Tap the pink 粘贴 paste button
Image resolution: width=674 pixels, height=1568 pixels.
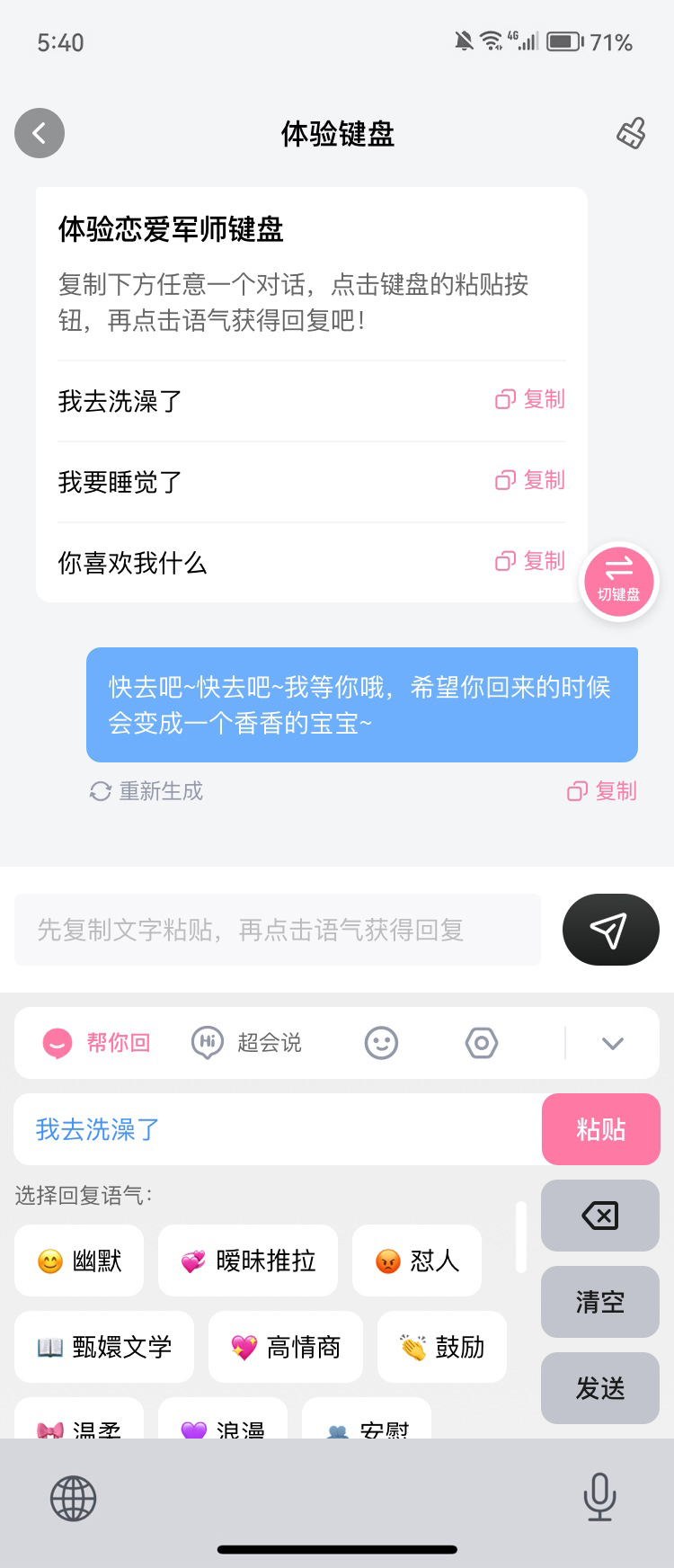pos(600,1129)
